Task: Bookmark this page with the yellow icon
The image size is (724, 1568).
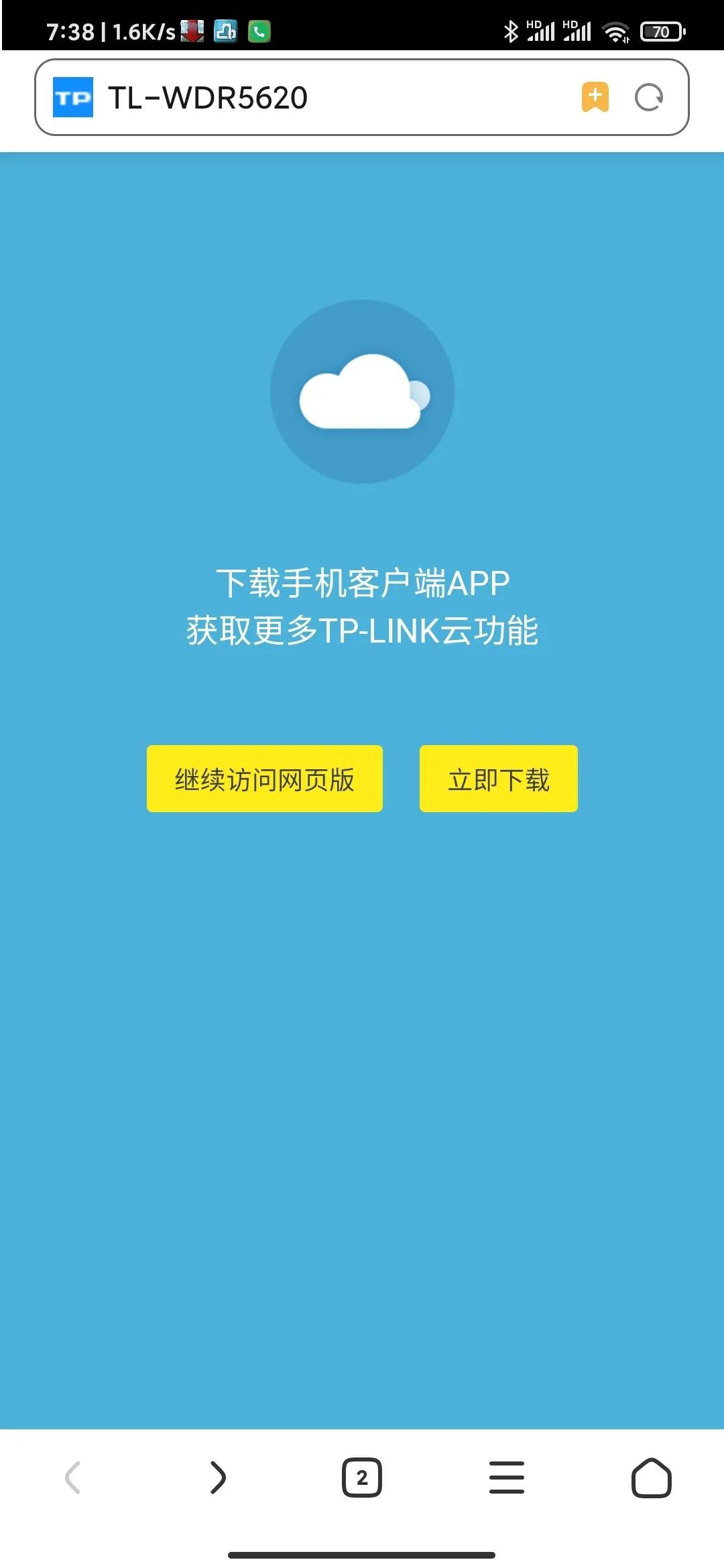Action: click(595, 97)
